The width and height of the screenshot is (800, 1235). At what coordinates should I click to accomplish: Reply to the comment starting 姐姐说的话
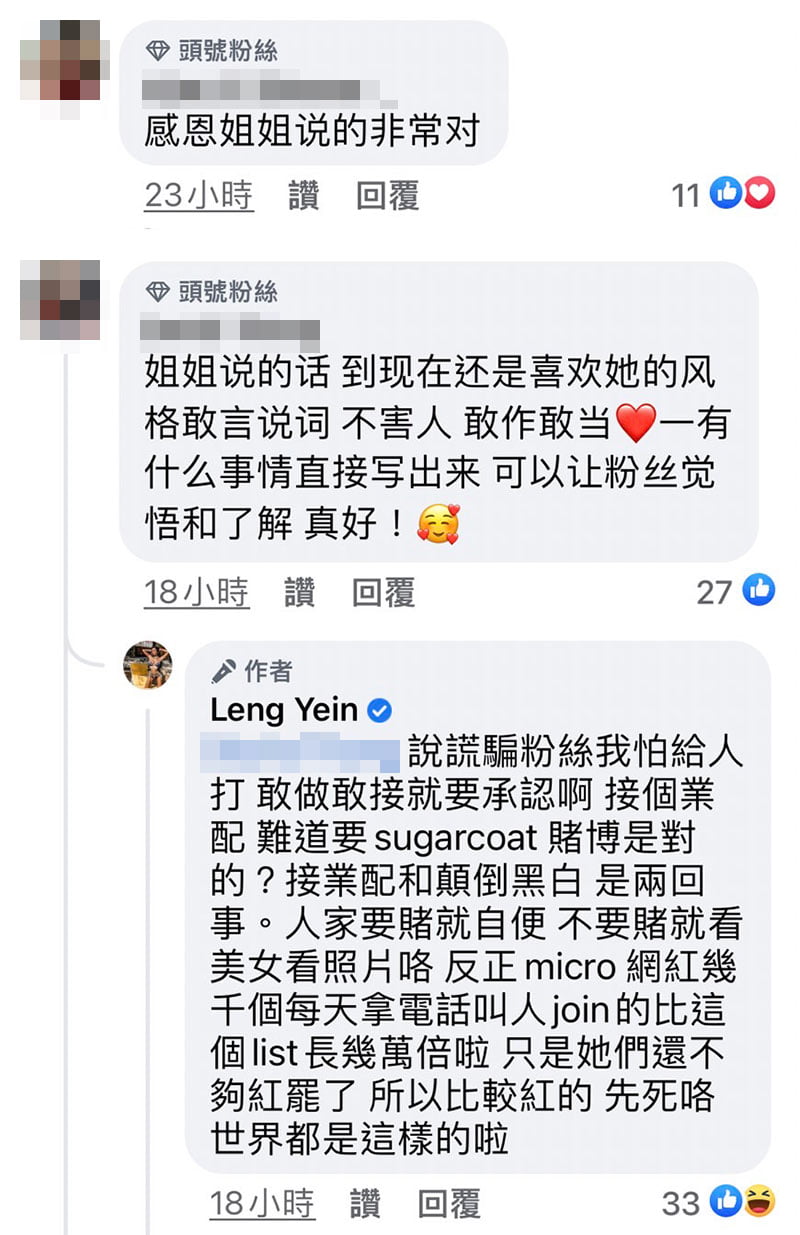click(x=383, y=592)
